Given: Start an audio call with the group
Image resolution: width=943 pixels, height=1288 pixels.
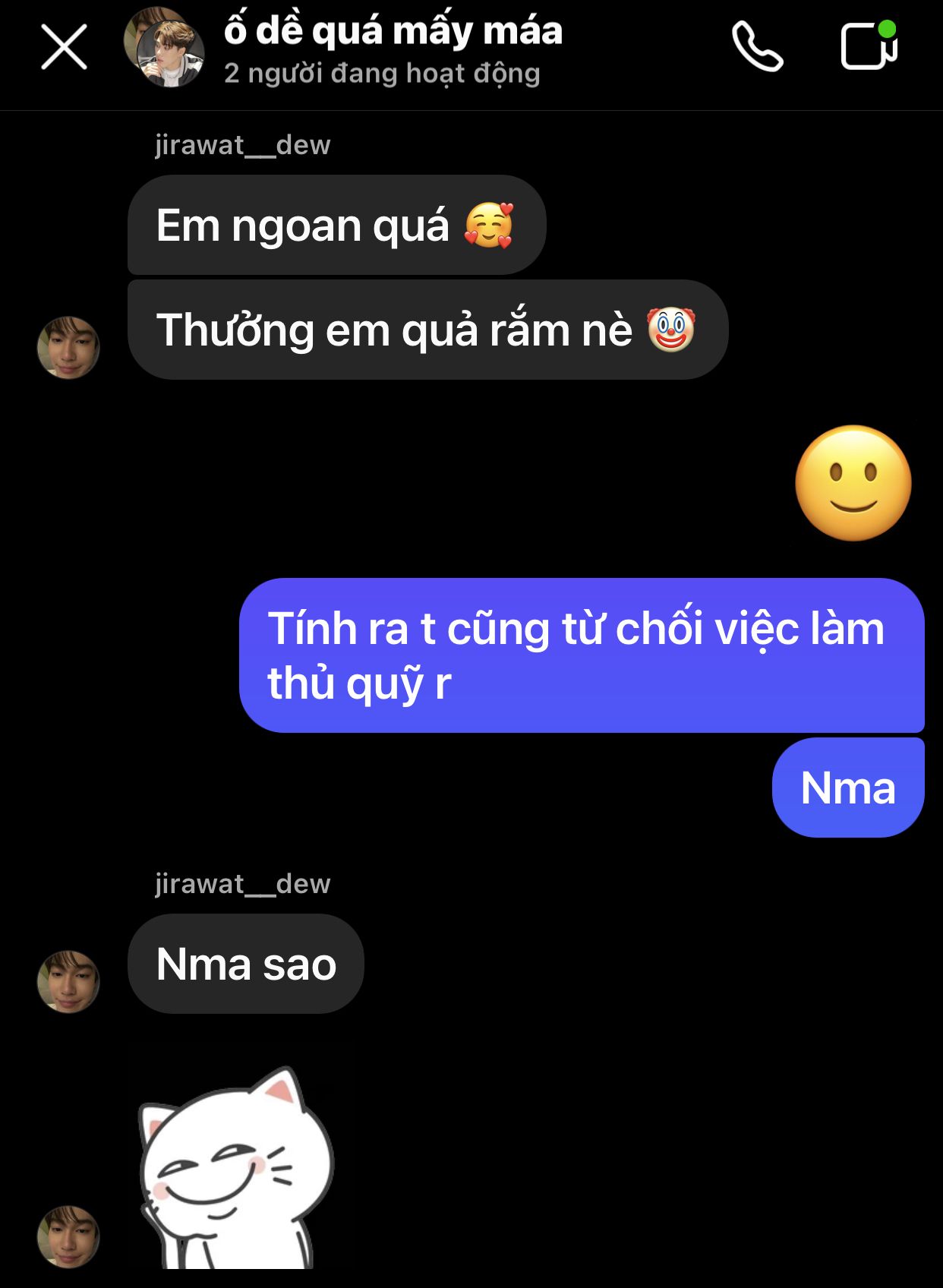Looking at the screenshot, I should 756,47.
